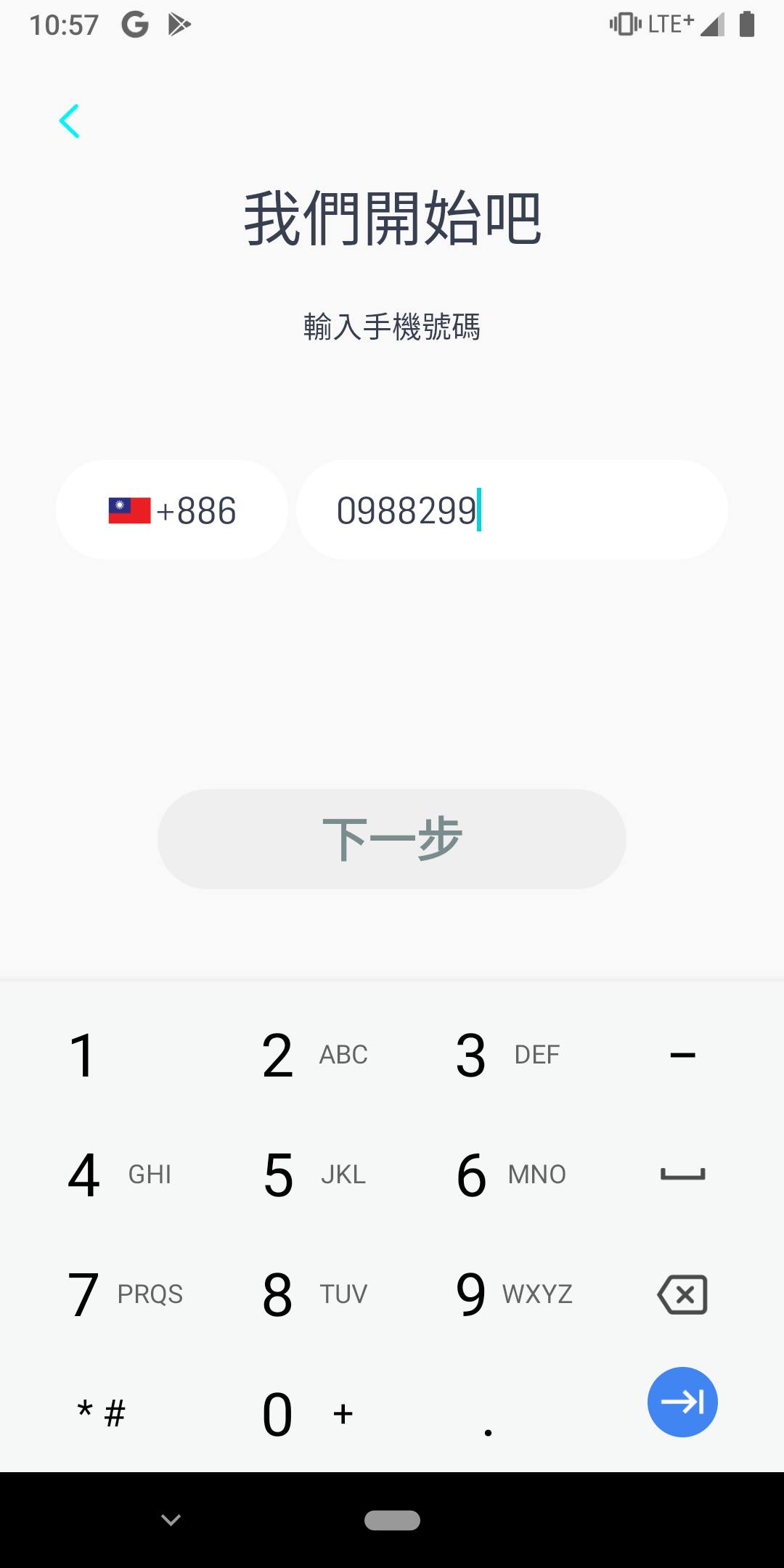Open the +886 country code picker
This screenshot has width=784, height=1568.
(x=172, y=510)
